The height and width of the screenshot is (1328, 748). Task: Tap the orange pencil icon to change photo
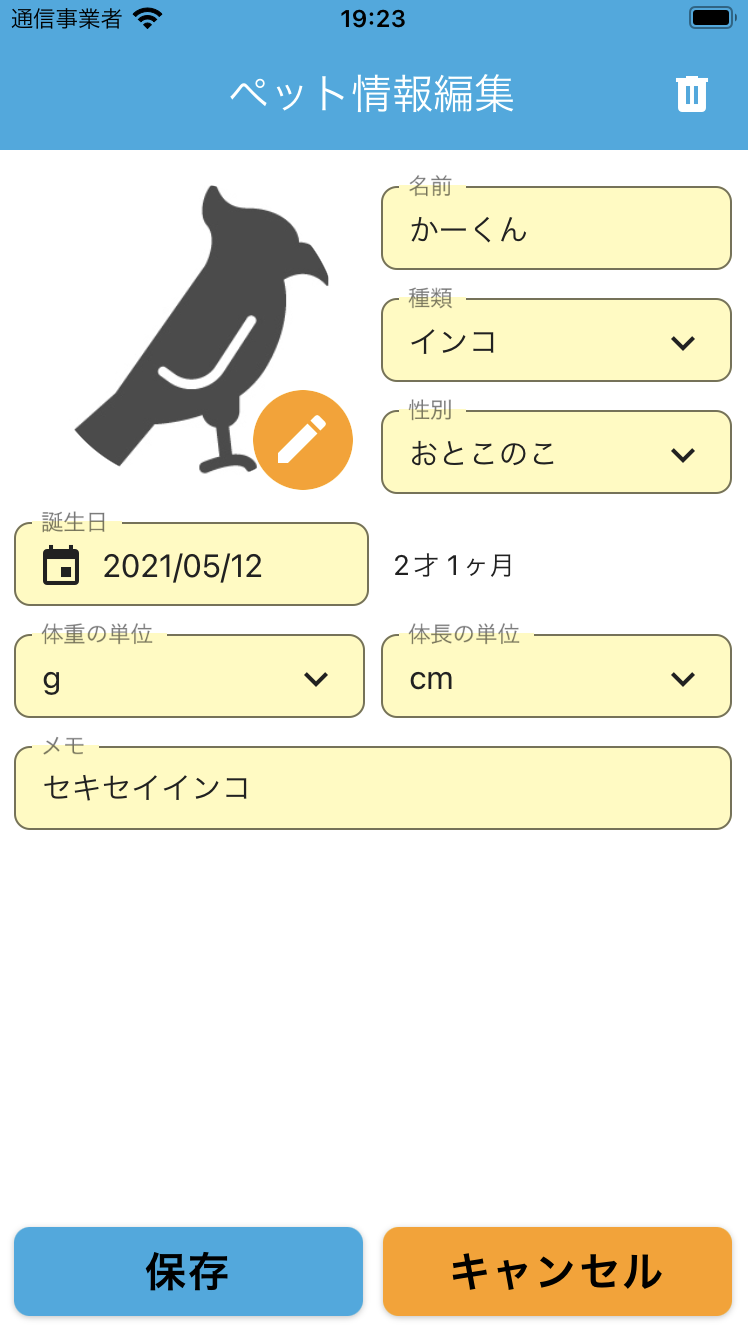coord(303,439)
